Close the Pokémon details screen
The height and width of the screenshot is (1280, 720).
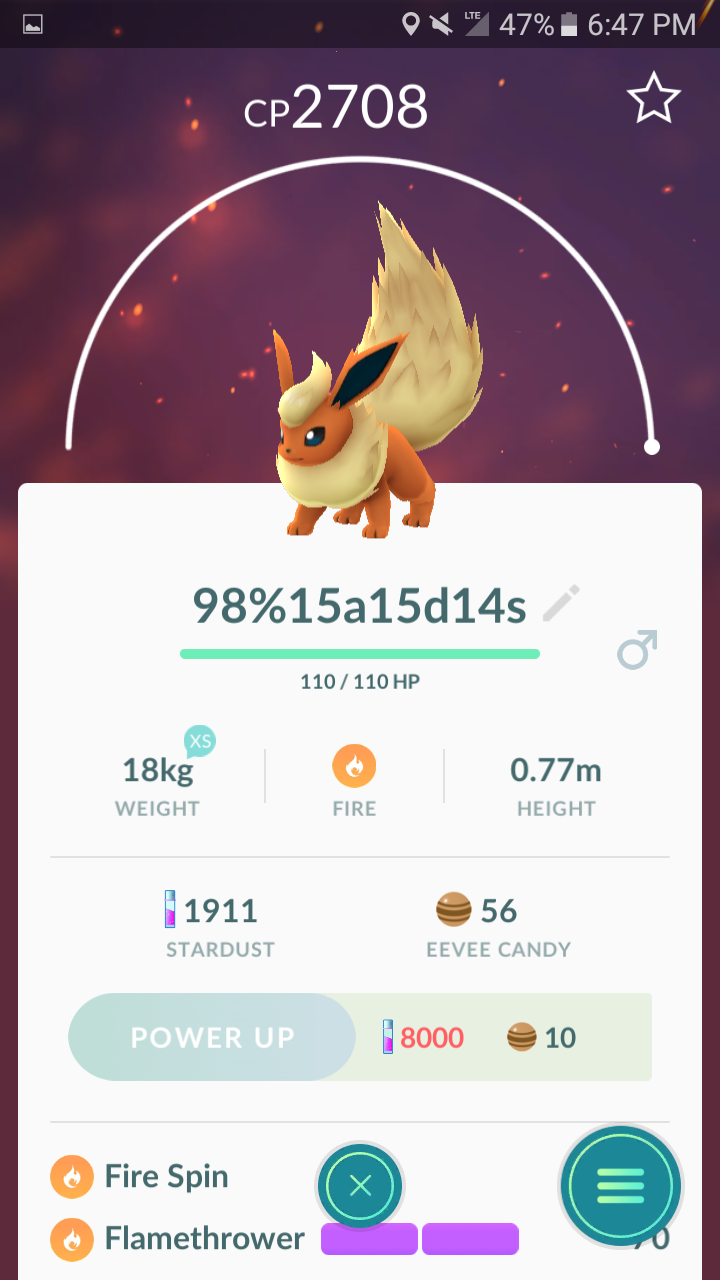coord(360,1186)
